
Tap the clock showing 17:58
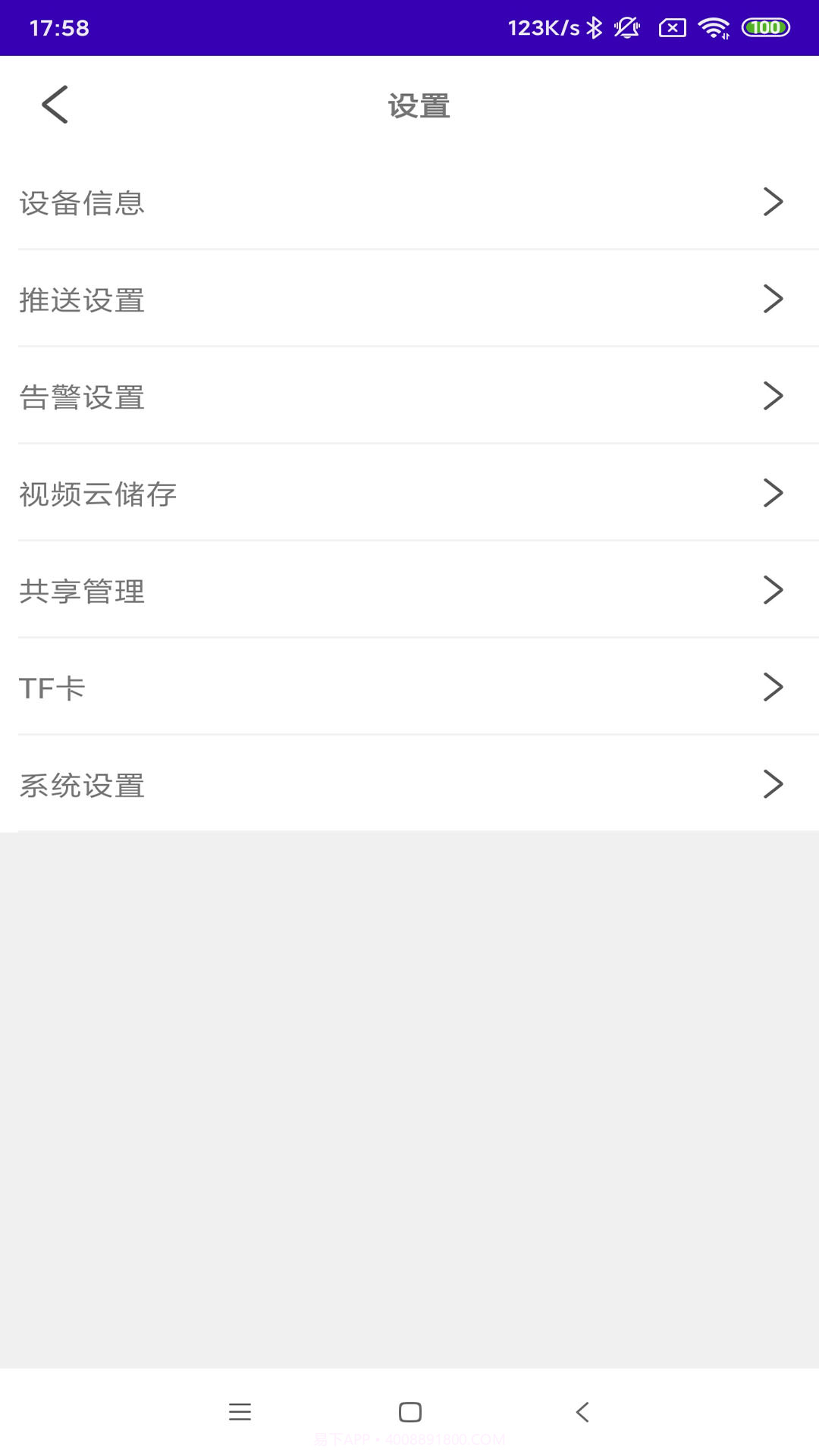[57, 29]
